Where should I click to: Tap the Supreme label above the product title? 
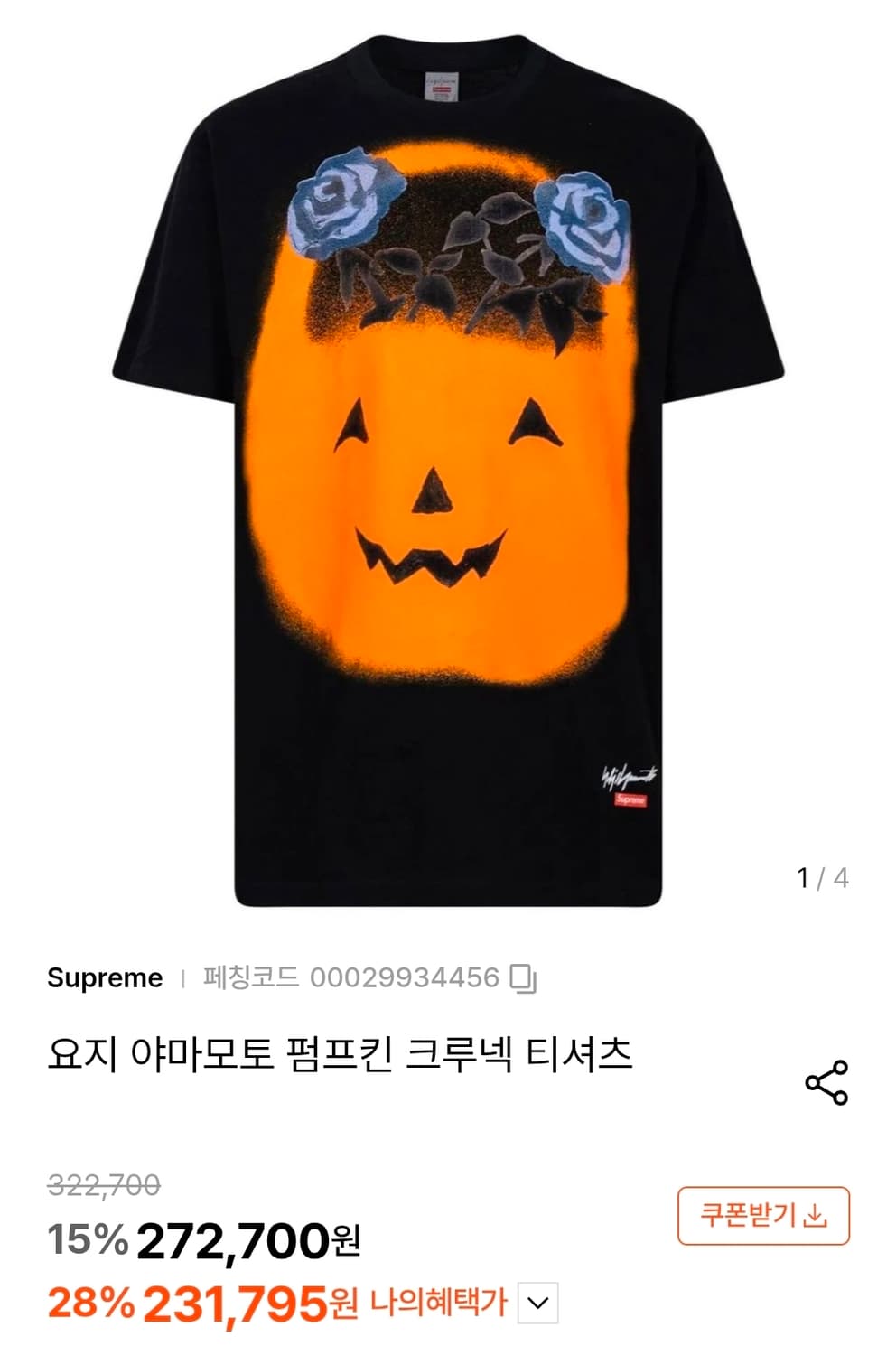pyautogui.click(x=103, y=977)
